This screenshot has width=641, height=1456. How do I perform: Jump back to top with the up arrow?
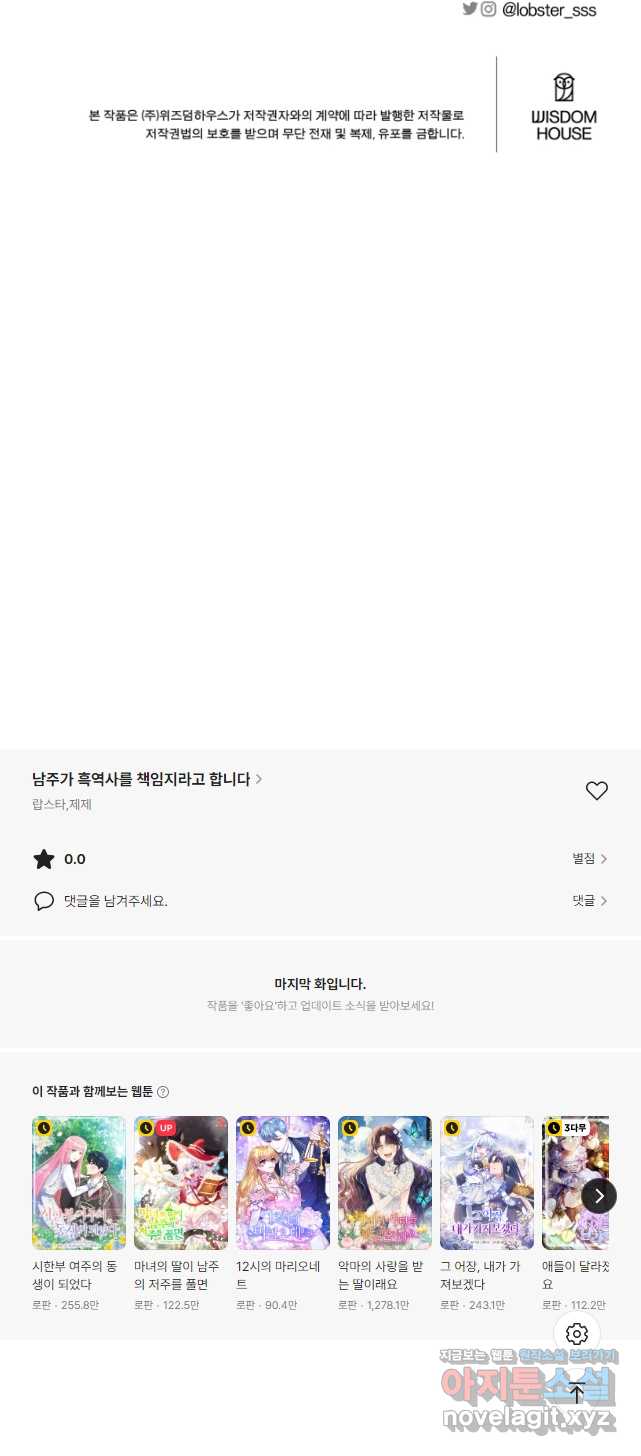point(576,1393)
